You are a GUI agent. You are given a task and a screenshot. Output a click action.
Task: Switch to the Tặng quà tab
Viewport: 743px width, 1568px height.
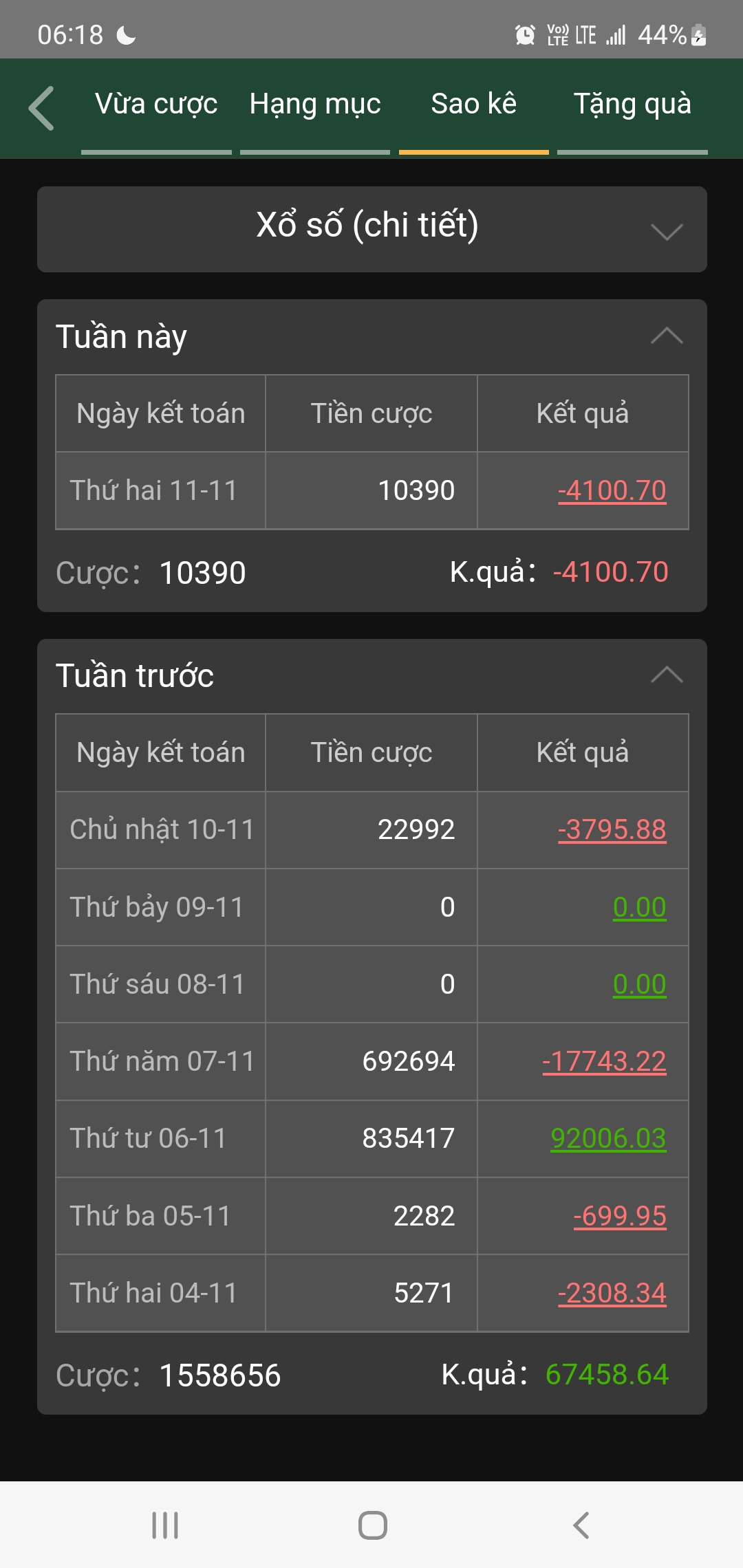click(633, 105)
